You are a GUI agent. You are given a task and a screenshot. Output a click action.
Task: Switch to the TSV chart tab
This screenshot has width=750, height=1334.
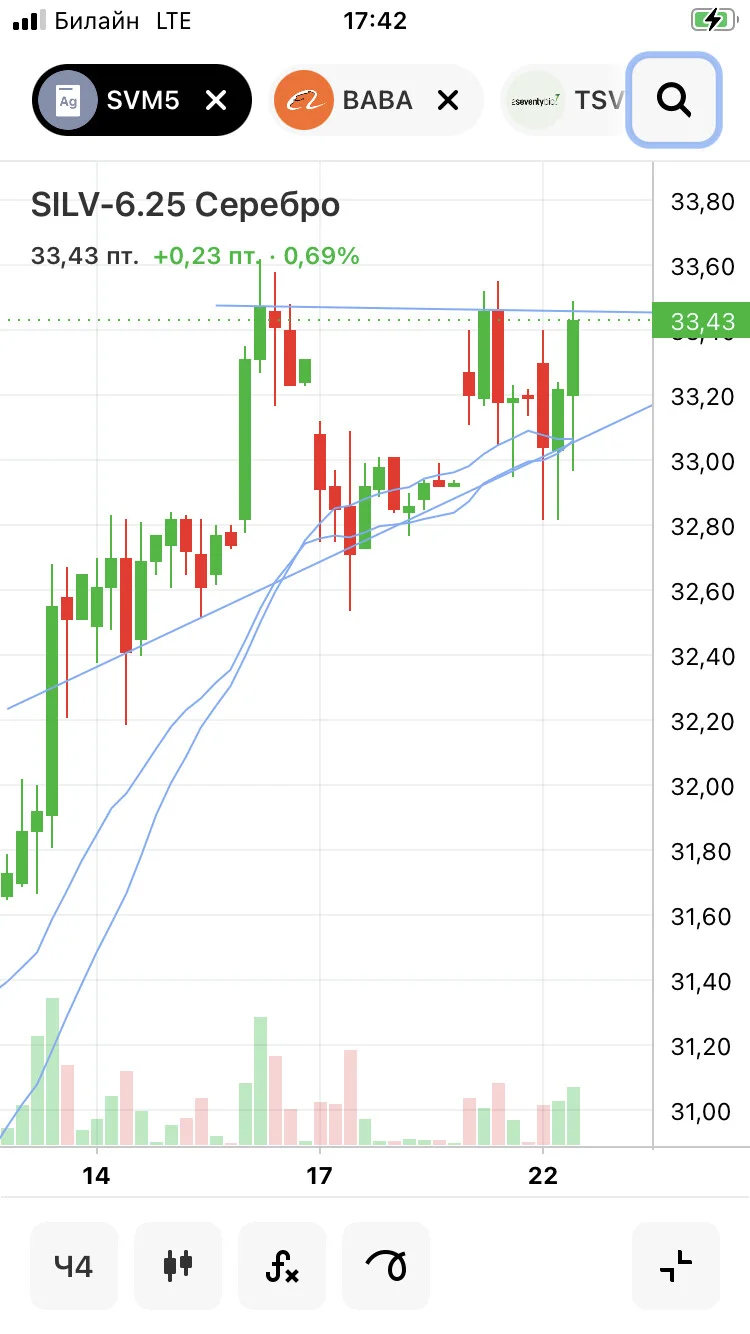(566, 100)
